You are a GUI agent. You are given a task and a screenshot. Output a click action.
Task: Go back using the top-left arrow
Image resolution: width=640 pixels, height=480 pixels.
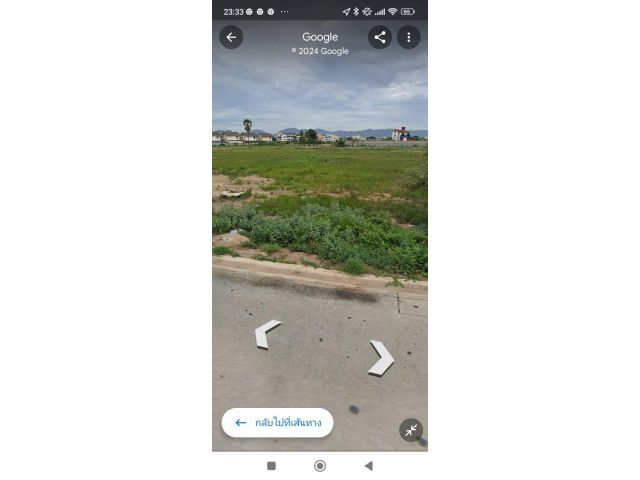tap(231, 37)
